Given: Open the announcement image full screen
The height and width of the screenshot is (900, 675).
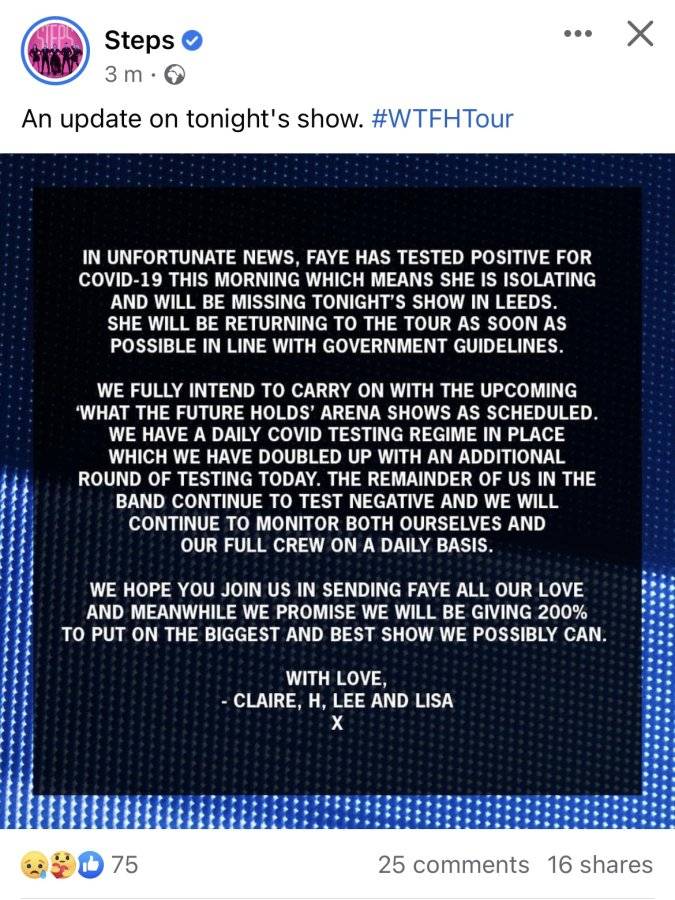Looking at the screenshot, I should click(338, 491).
